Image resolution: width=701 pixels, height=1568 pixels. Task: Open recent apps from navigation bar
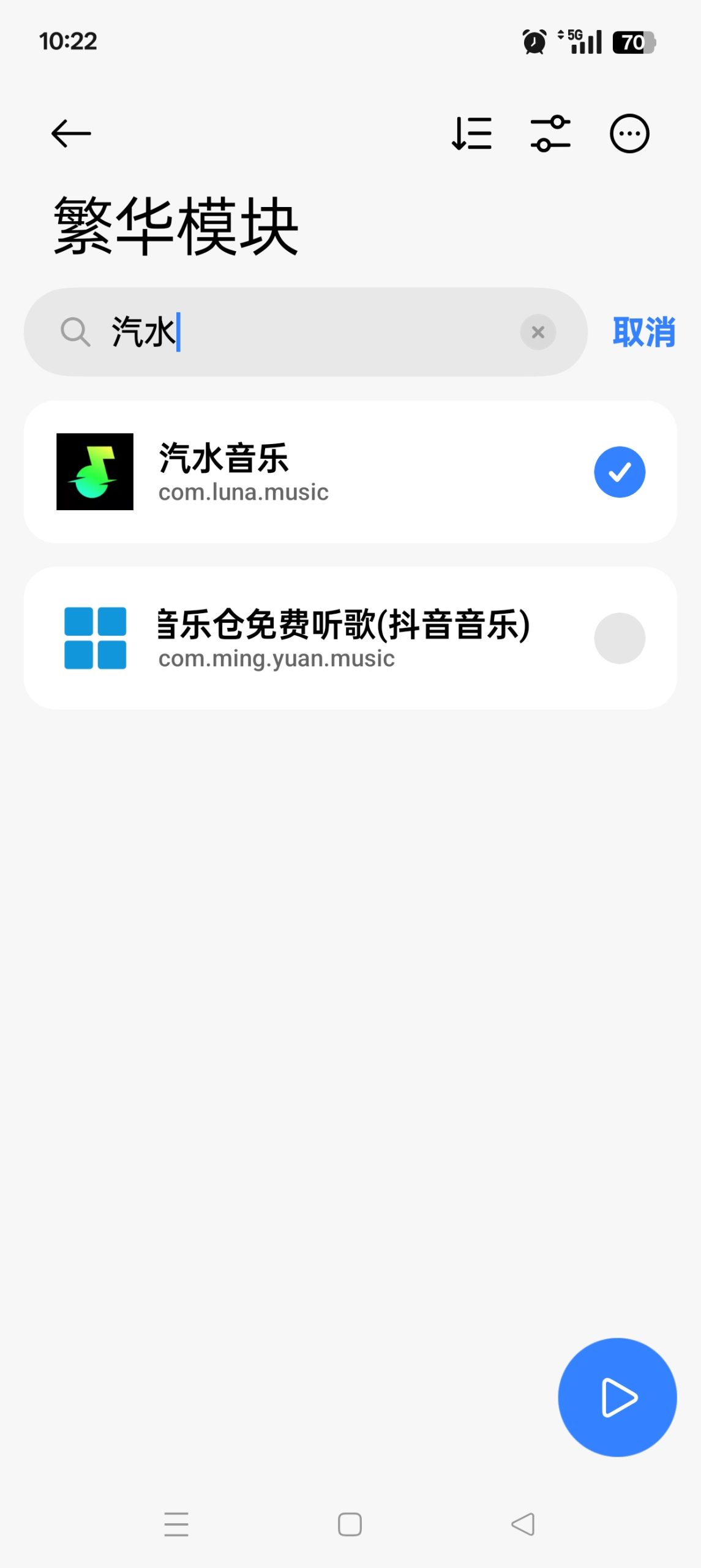[176, 1525]
